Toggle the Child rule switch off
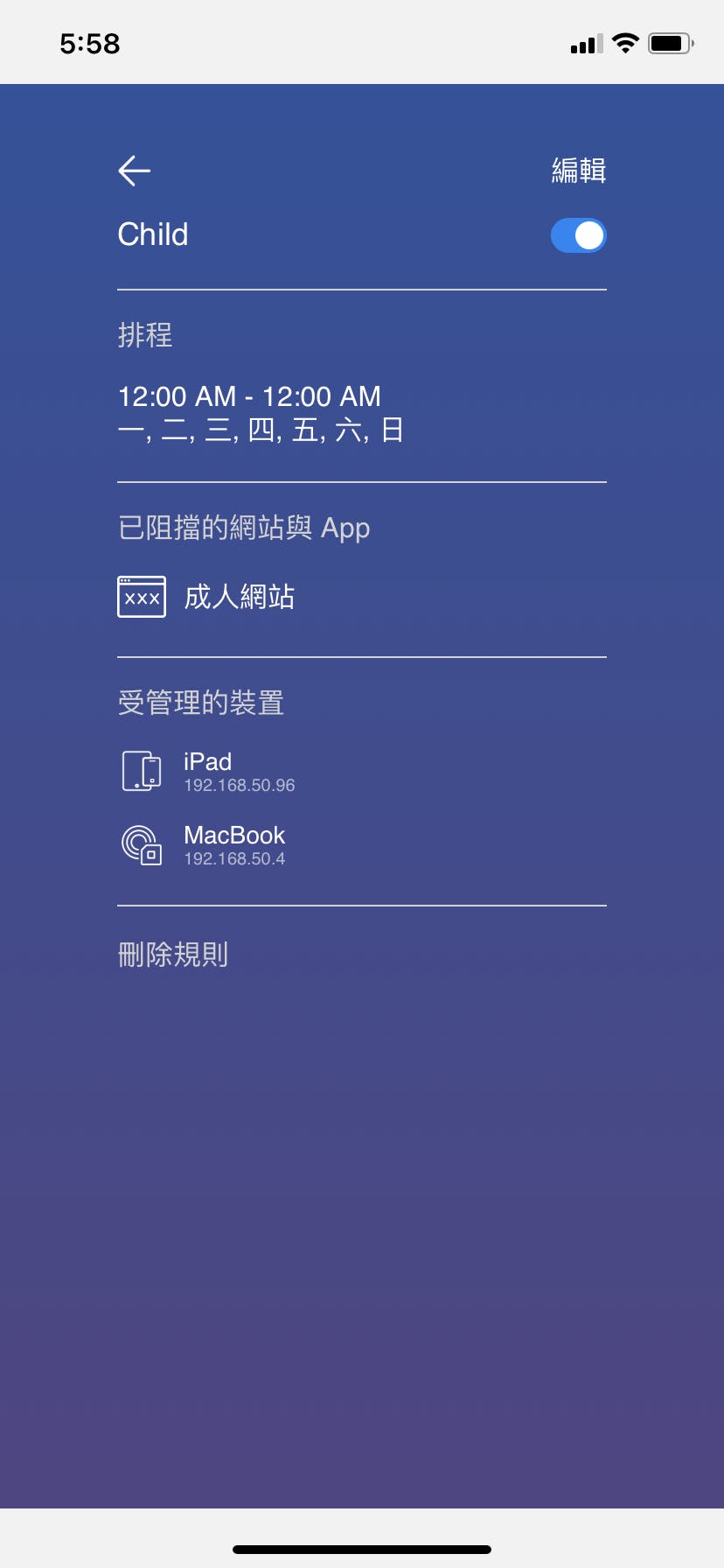 point(578,235)
